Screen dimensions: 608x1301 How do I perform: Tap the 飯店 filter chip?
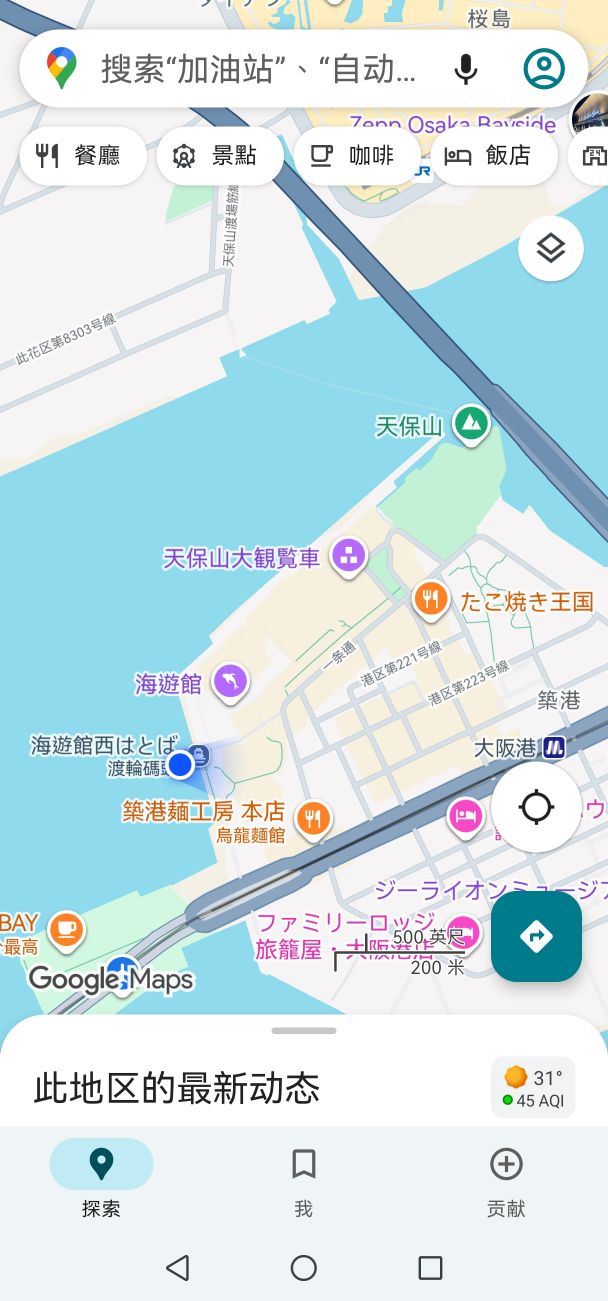point(492,156)
